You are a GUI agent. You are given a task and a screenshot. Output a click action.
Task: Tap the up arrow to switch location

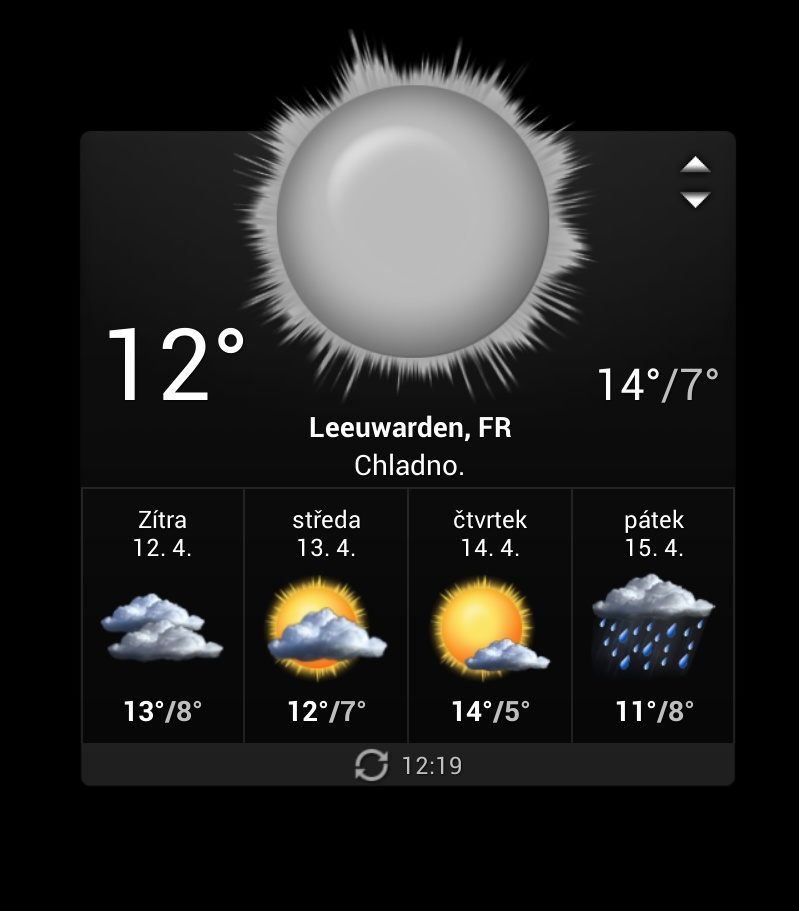695,164
